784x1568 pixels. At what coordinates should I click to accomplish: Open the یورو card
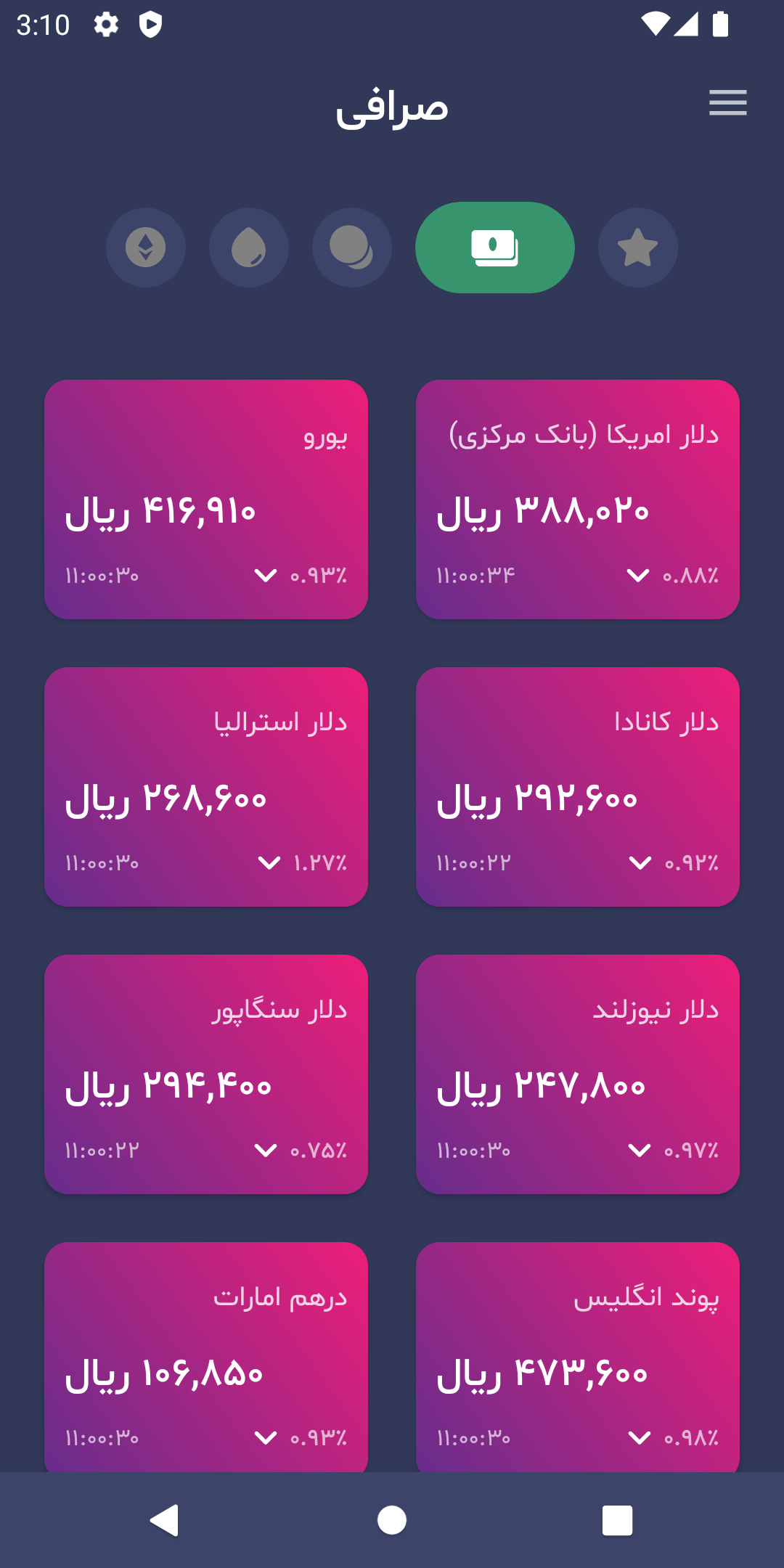(x=206, y=499)
